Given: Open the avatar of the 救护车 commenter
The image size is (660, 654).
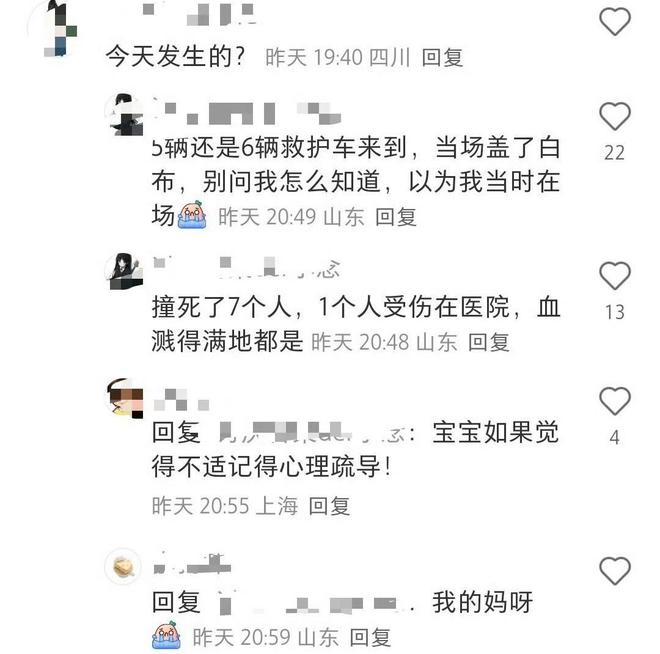Looking at the screenshot, I should coord(124,117).
